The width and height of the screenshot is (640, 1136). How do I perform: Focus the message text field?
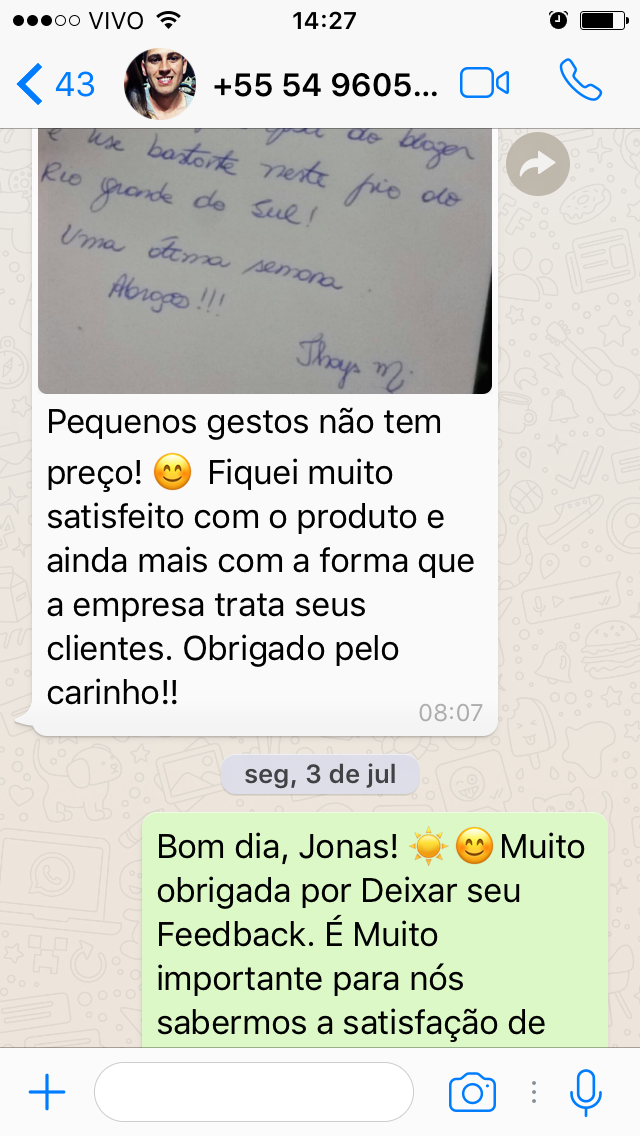point(254,1092)
